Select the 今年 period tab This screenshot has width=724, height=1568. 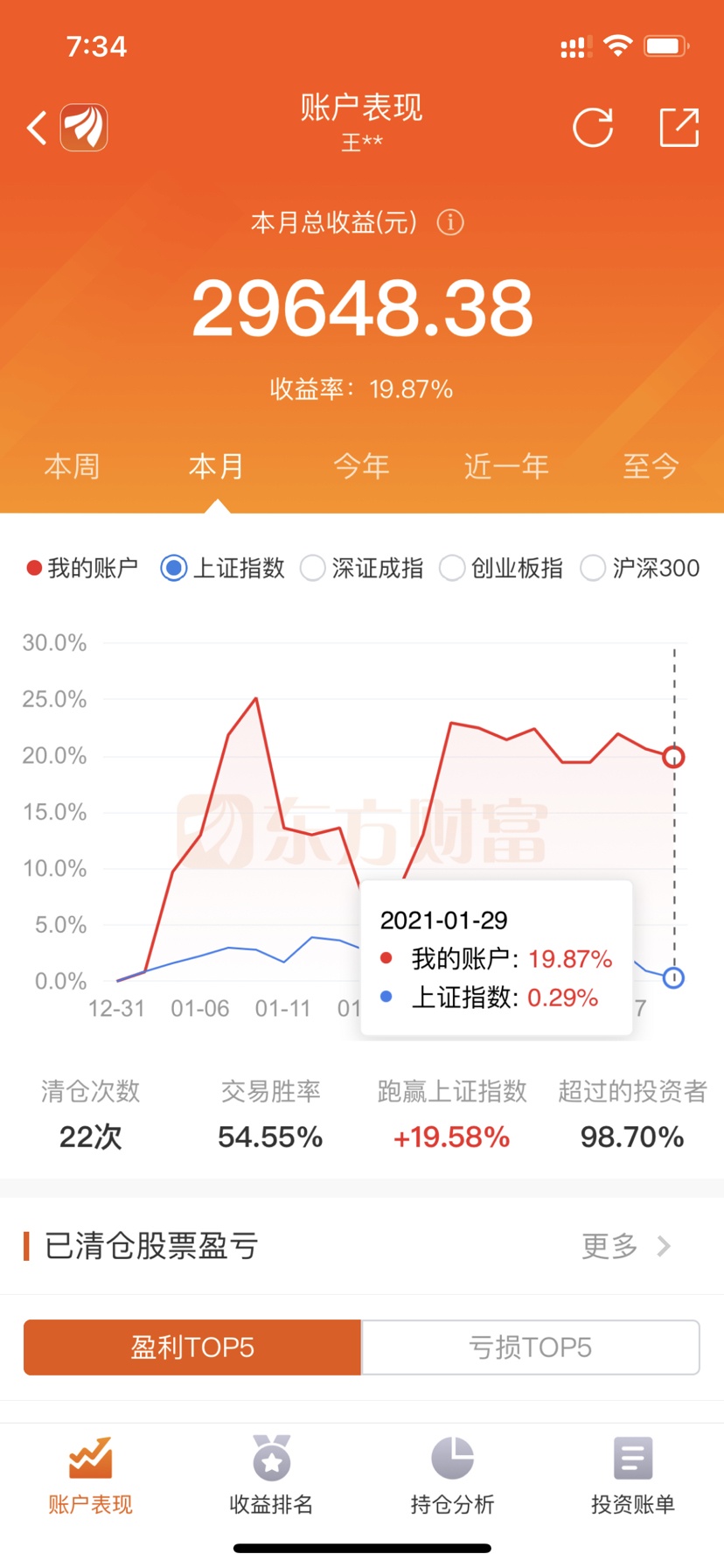pos(361,466)
